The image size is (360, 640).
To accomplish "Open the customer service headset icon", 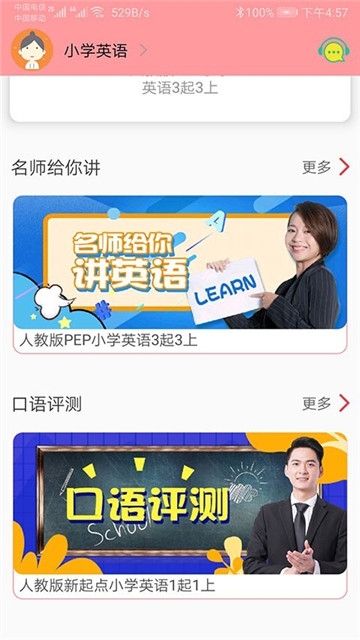I will [334, 51].
